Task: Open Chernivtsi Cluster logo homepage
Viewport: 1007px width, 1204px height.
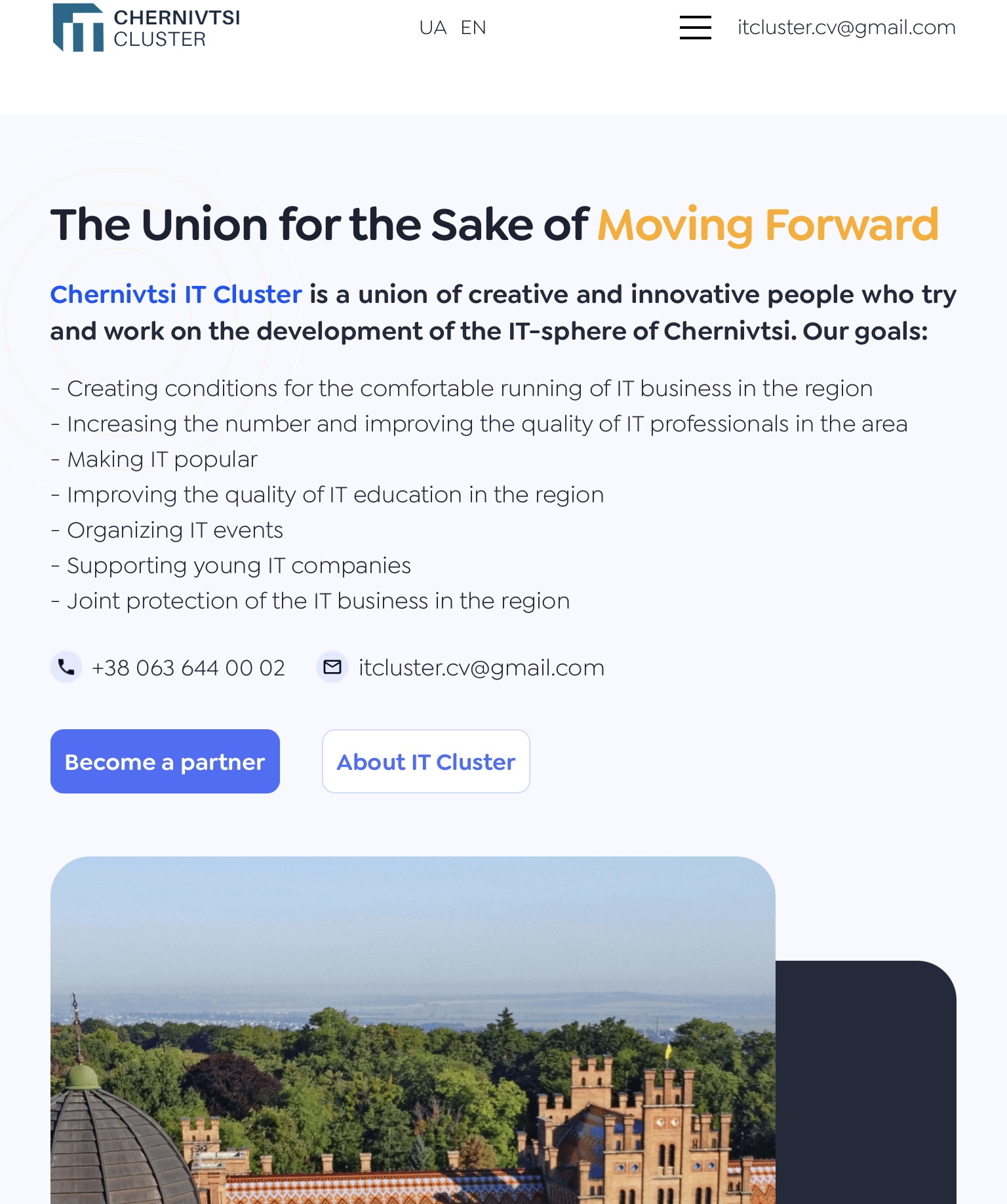Action: coord(146,28)
